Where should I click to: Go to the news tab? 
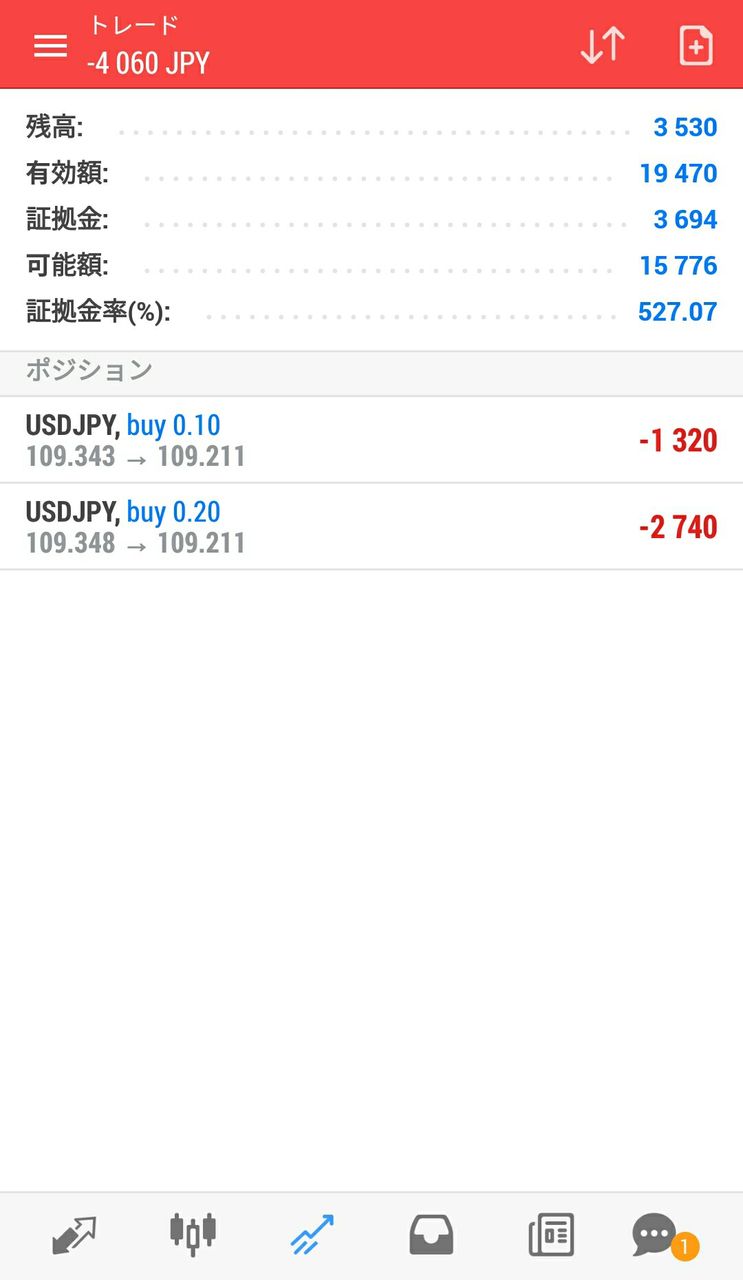[551, 1235]
